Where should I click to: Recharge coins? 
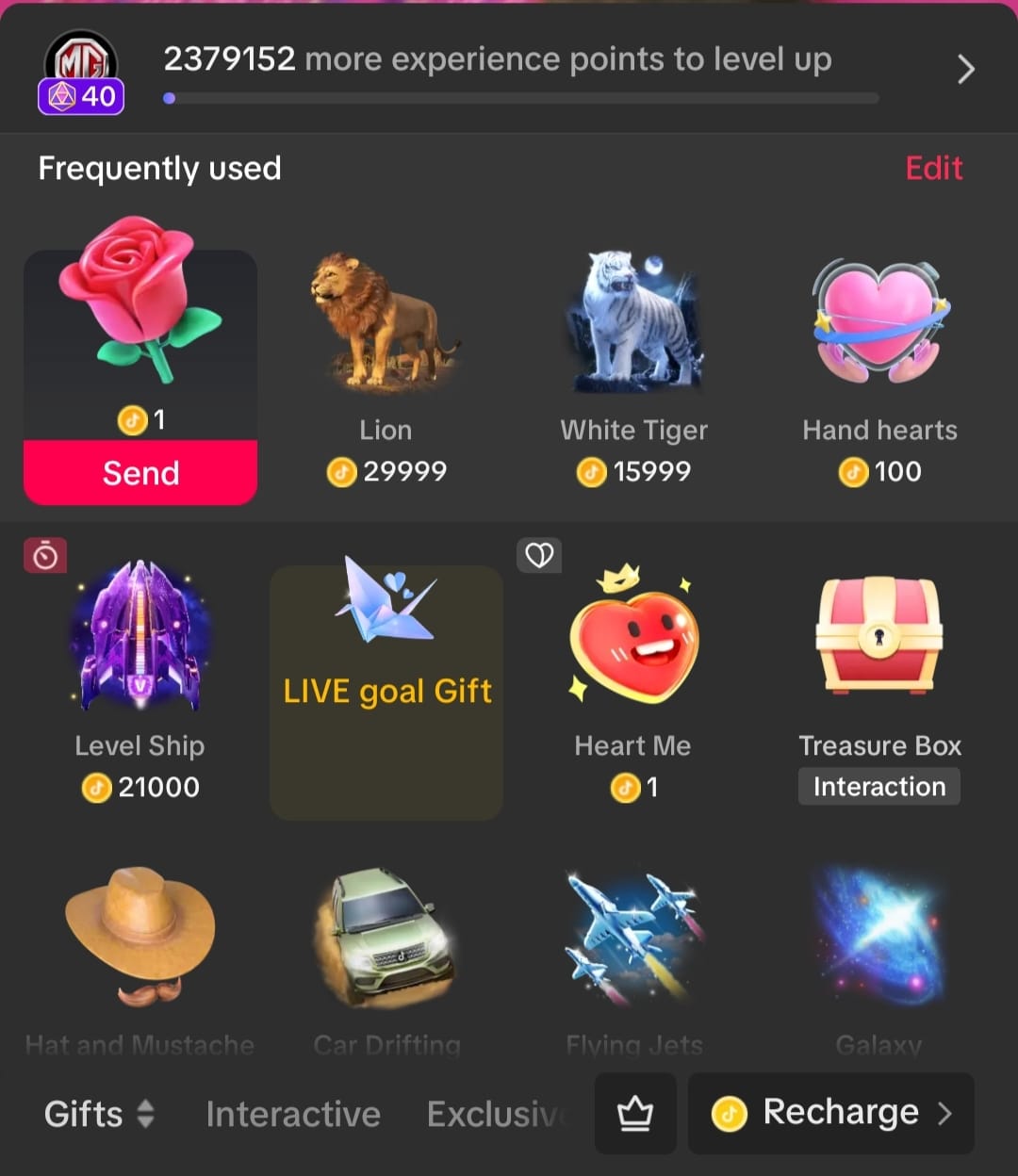pos(830,1113)
